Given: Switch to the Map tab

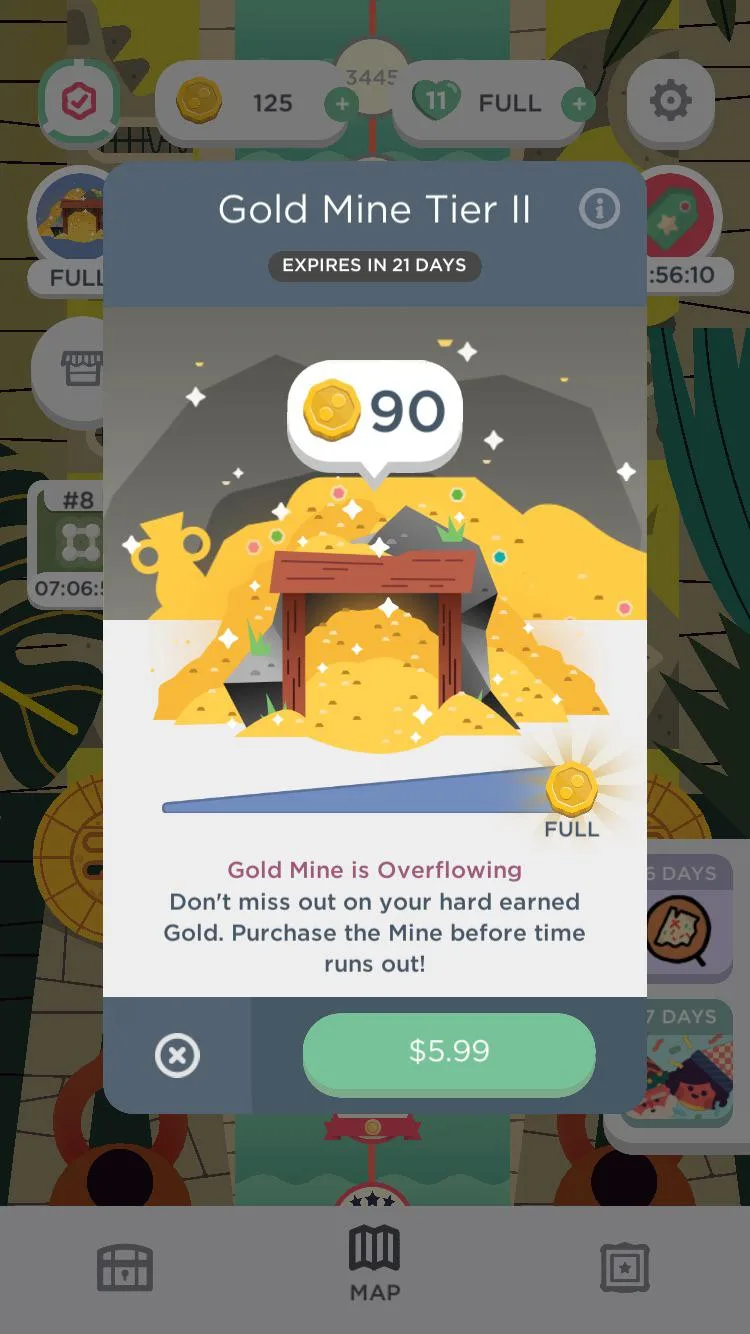Looking at the screenshot, I should [x=375, y=1264].
